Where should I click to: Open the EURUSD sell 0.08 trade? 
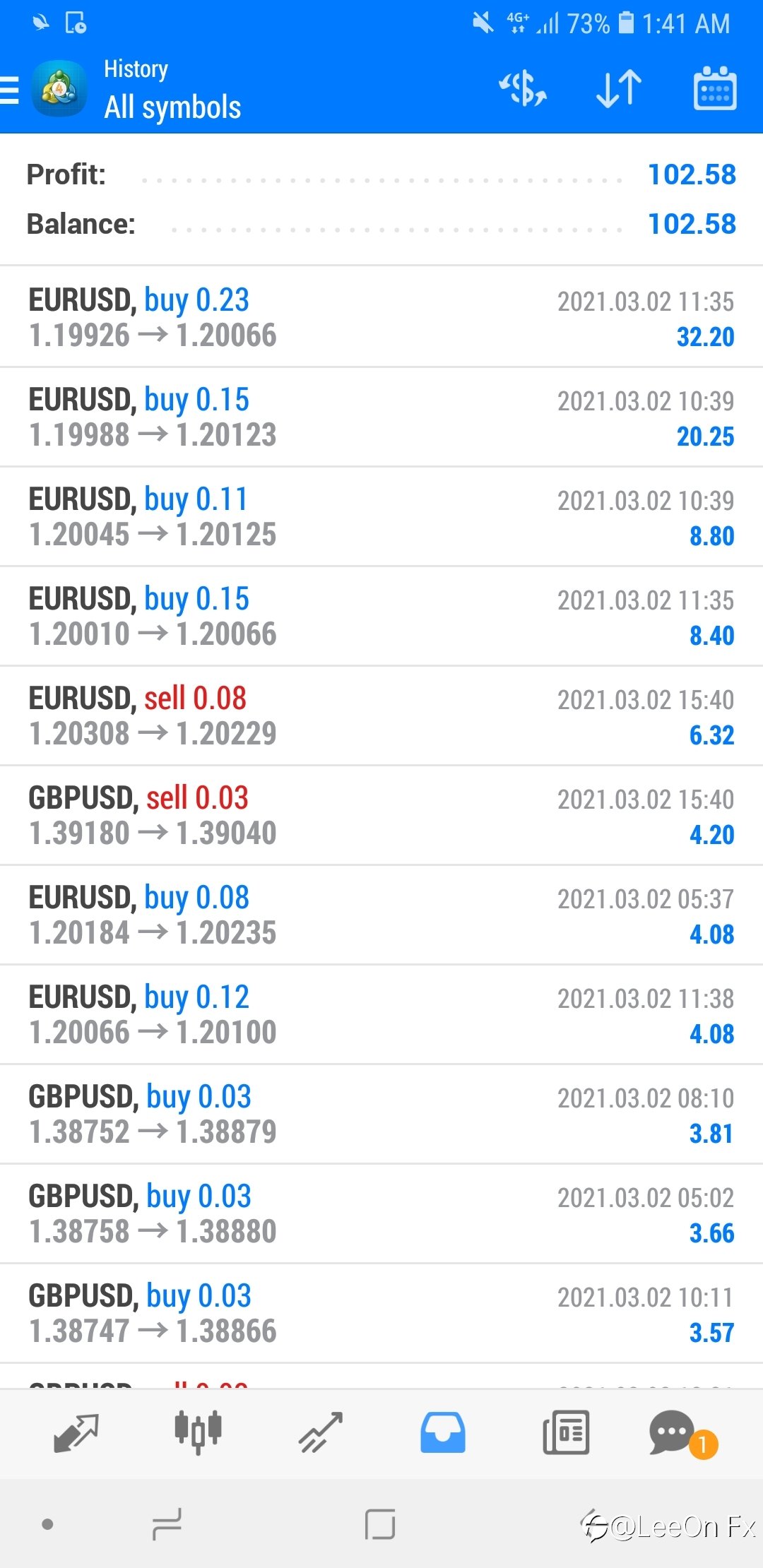(381, 715)
